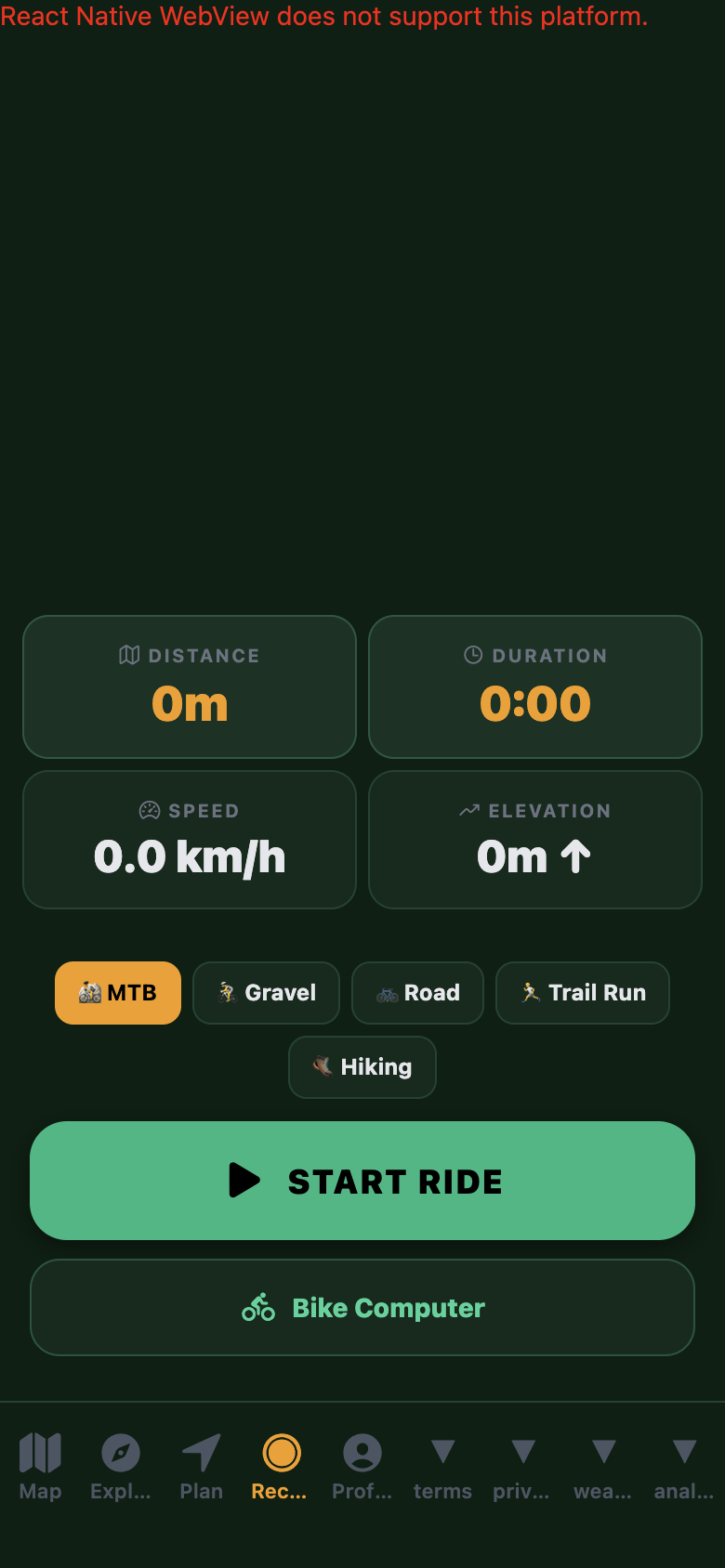
Task: Select the Explore compass icon
Action: click(x=120, y=1454)
